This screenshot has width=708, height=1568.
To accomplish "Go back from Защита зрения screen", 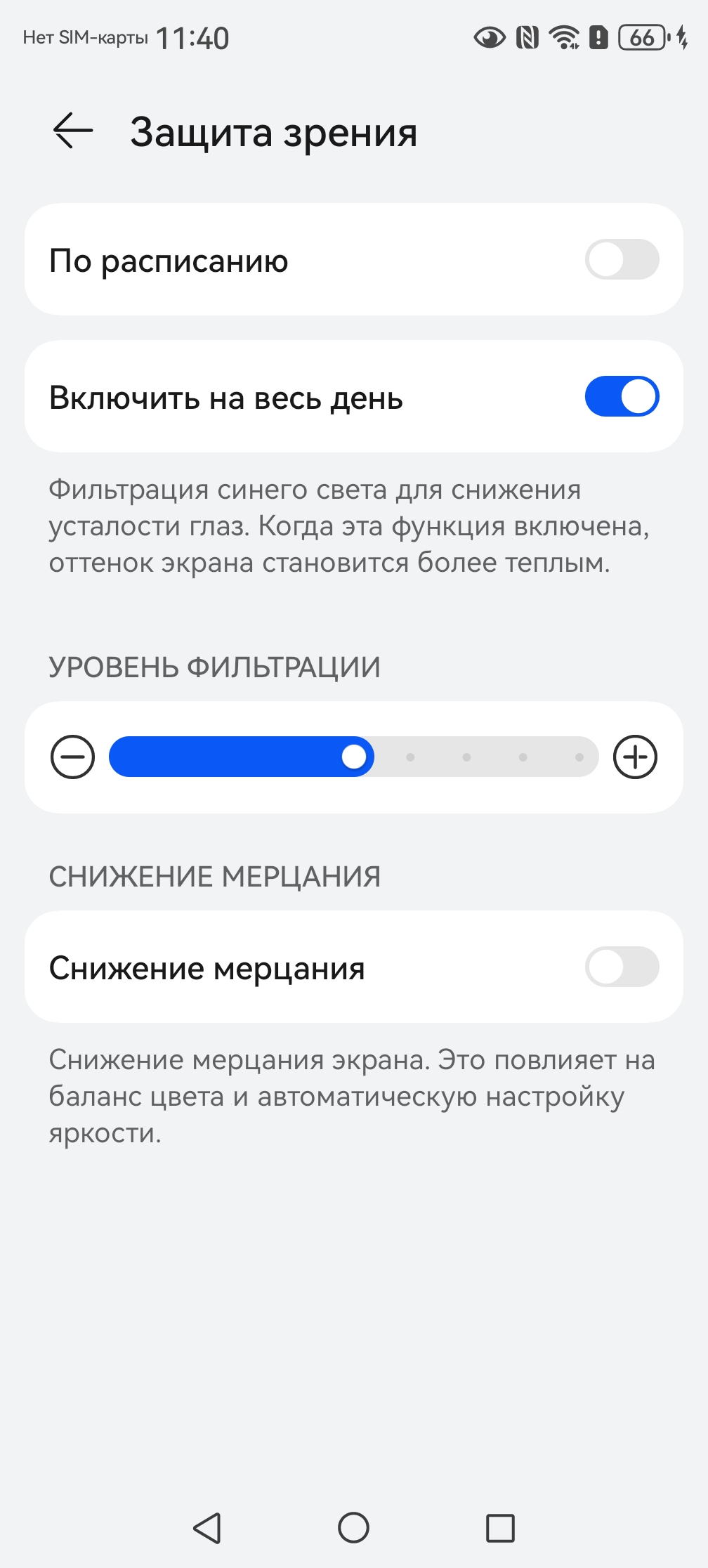I will click(73, 131).
